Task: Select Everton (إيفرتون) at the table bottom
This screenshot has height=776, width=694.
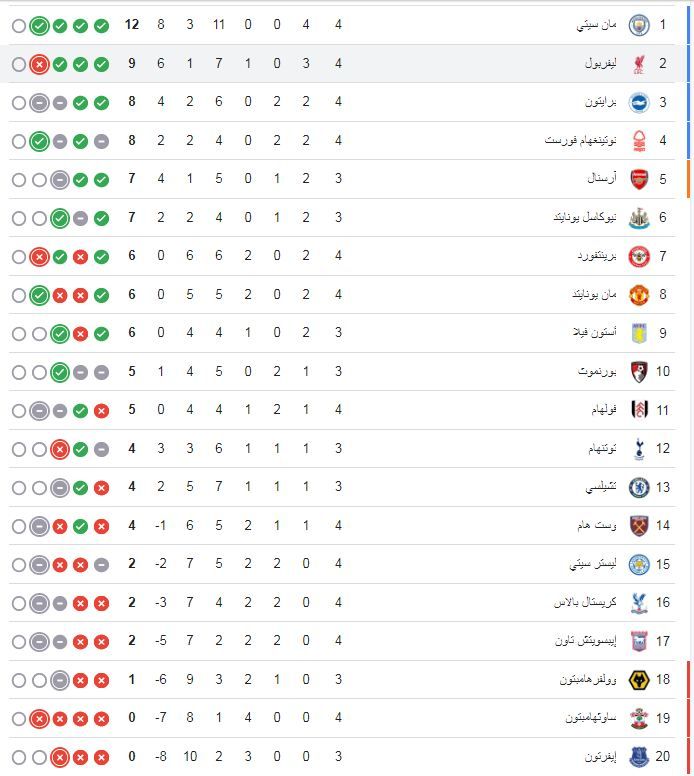Action: [x=600, y=757]
